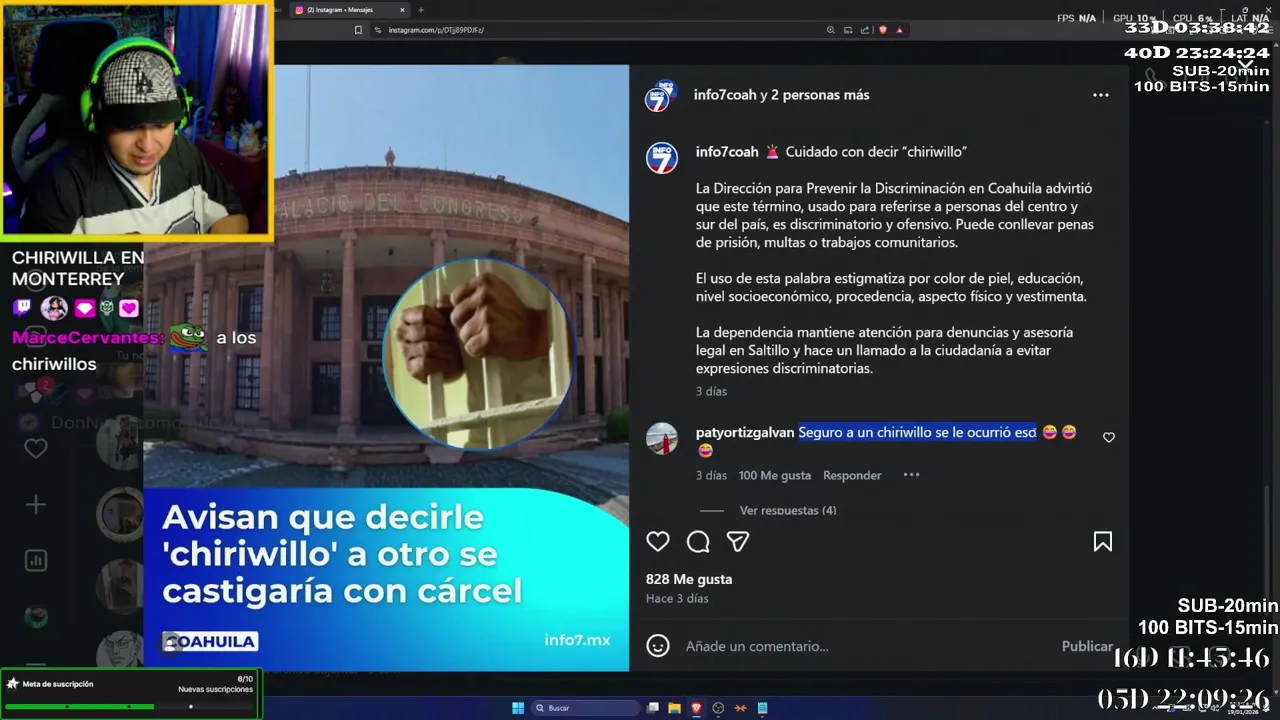Screen dimensions: 1280x720
Task: Share the post via the send icon
Action: 738,542
